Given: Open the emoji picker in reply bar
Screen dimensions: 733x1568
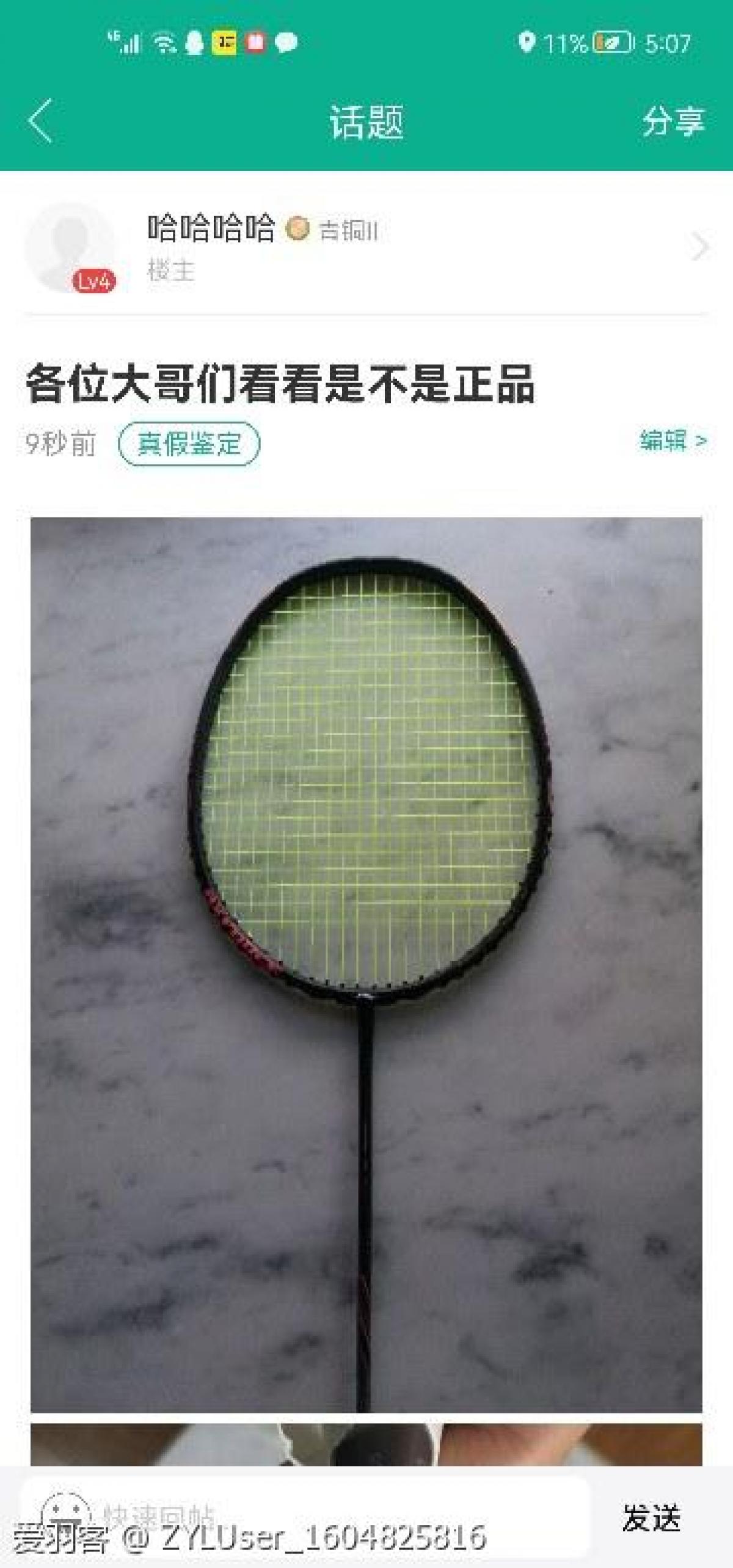Looking at the screenshot, I should point(65,1513).
